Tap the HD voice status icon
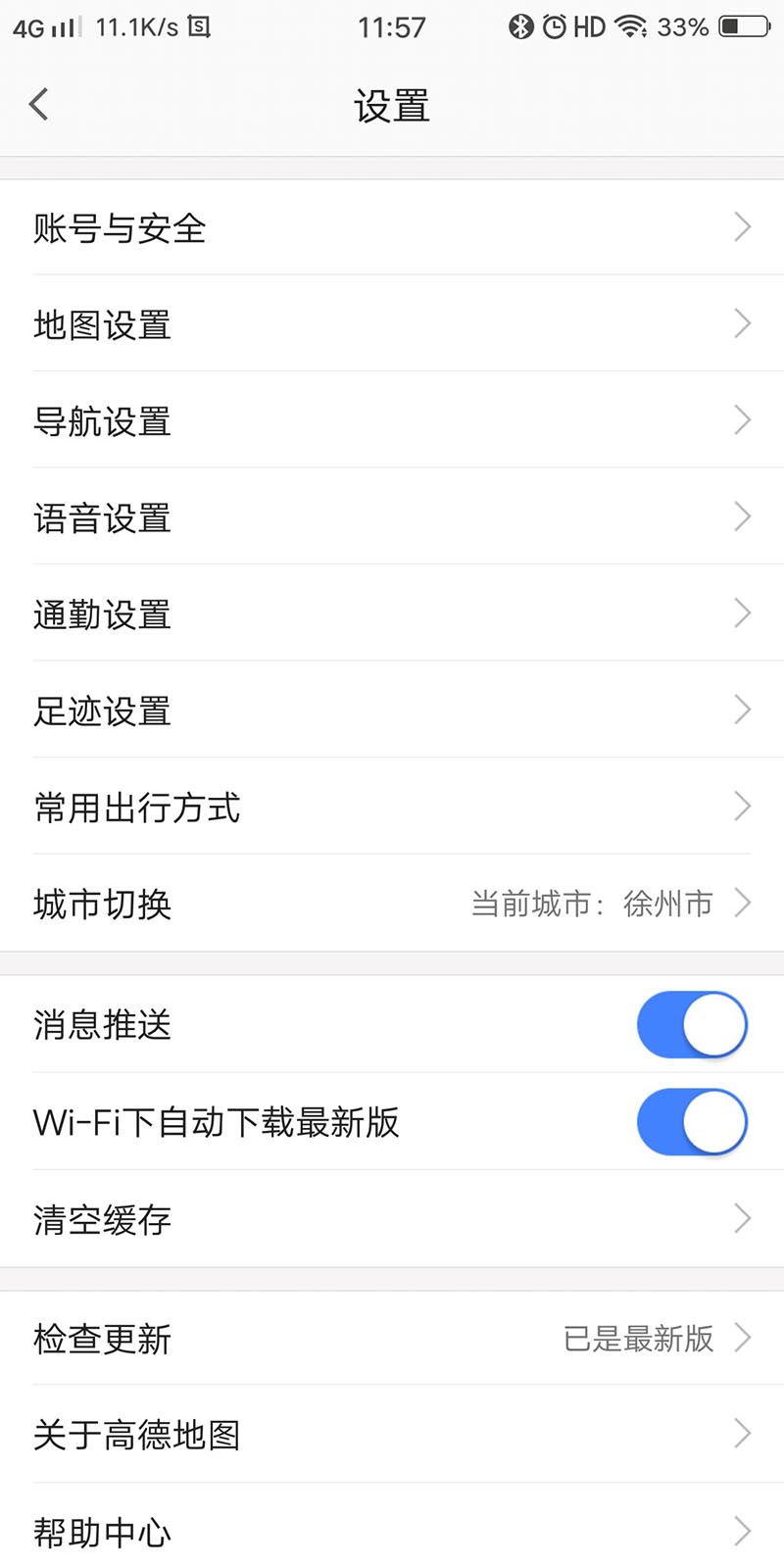Image resolution: width=784 pixels, height=1568 pixels. tap(589, 26)
